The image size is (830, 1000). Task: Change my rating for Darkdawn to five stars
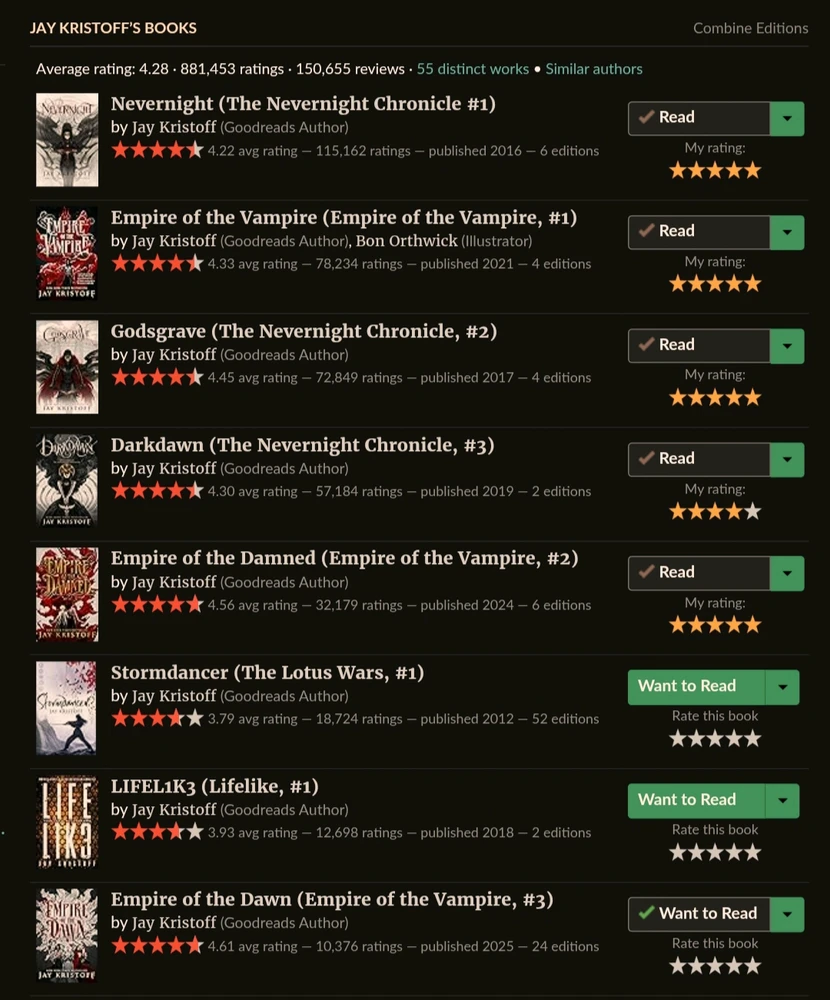[752, 512]
